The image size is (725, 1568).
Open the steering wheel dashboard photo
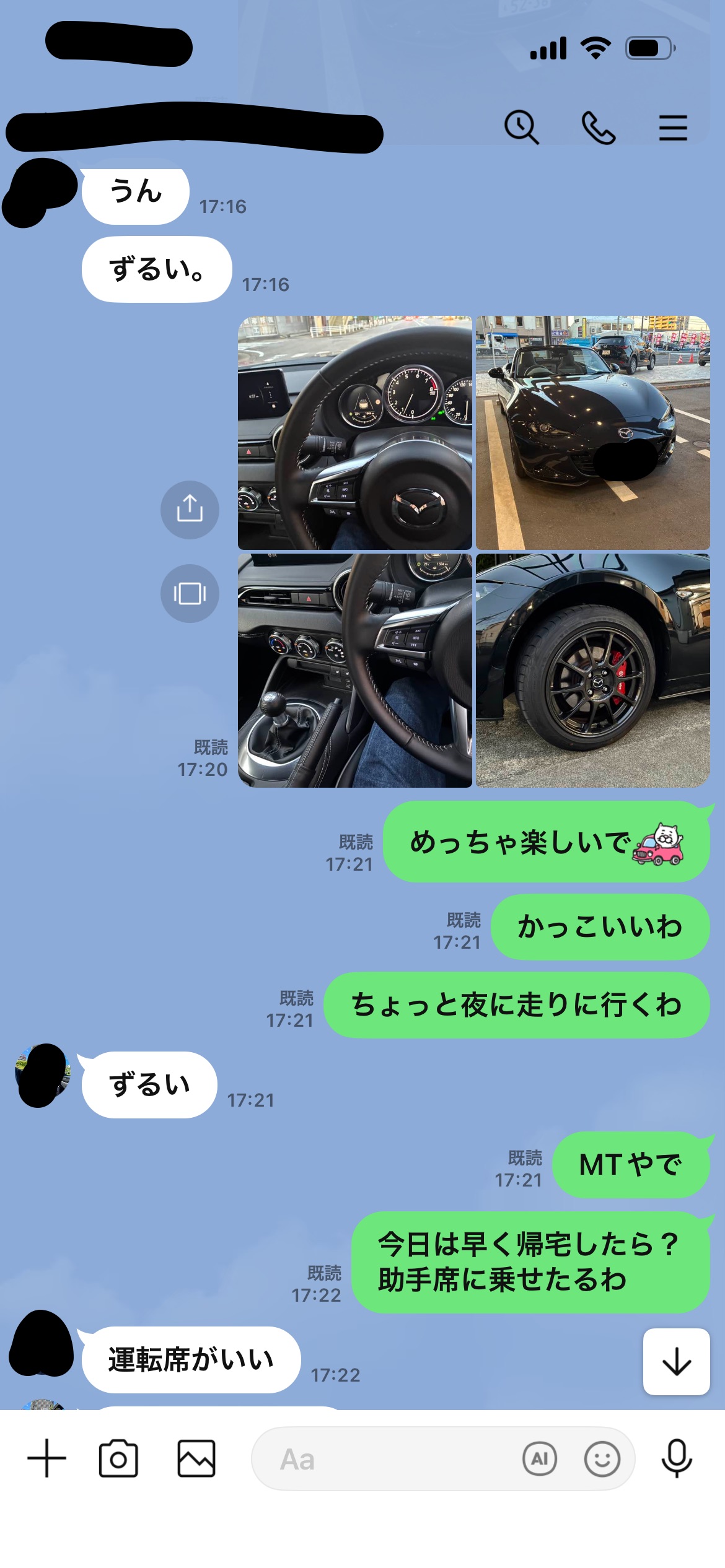click(x=355, y=433)
